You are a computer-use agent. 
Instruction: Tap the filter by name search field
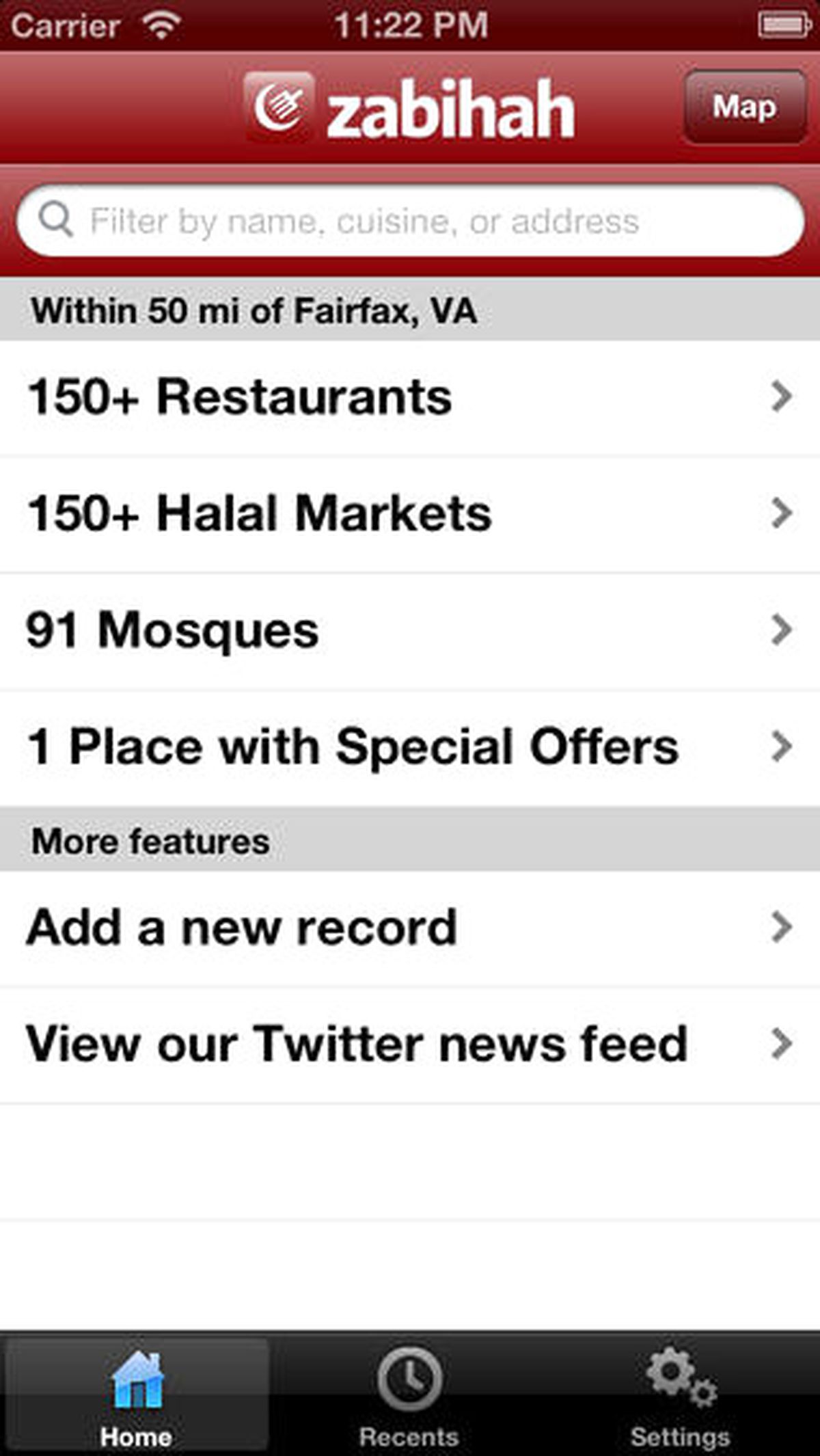coord(410,221)
